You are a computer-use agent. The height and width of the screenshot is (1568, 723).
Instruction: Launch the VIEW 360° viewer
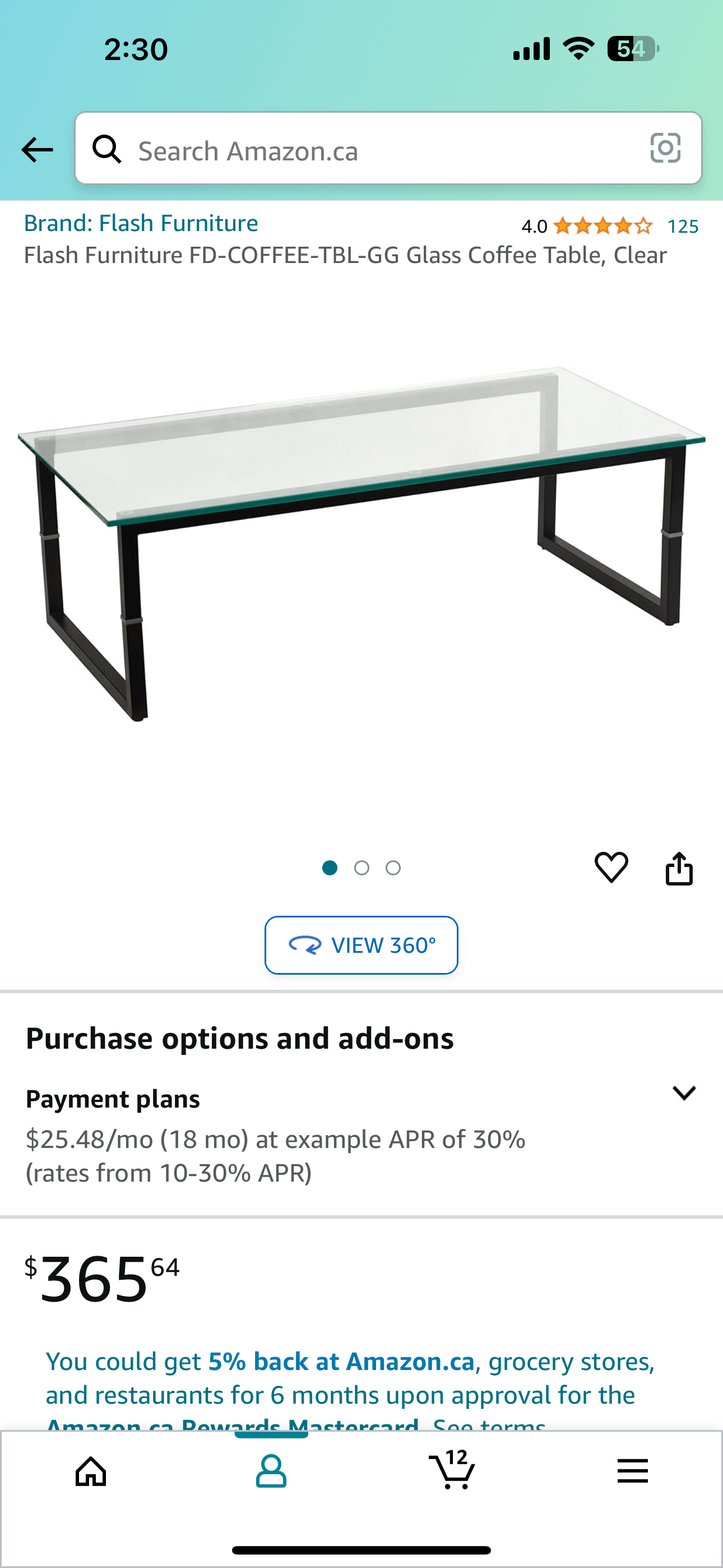(361, 945)
